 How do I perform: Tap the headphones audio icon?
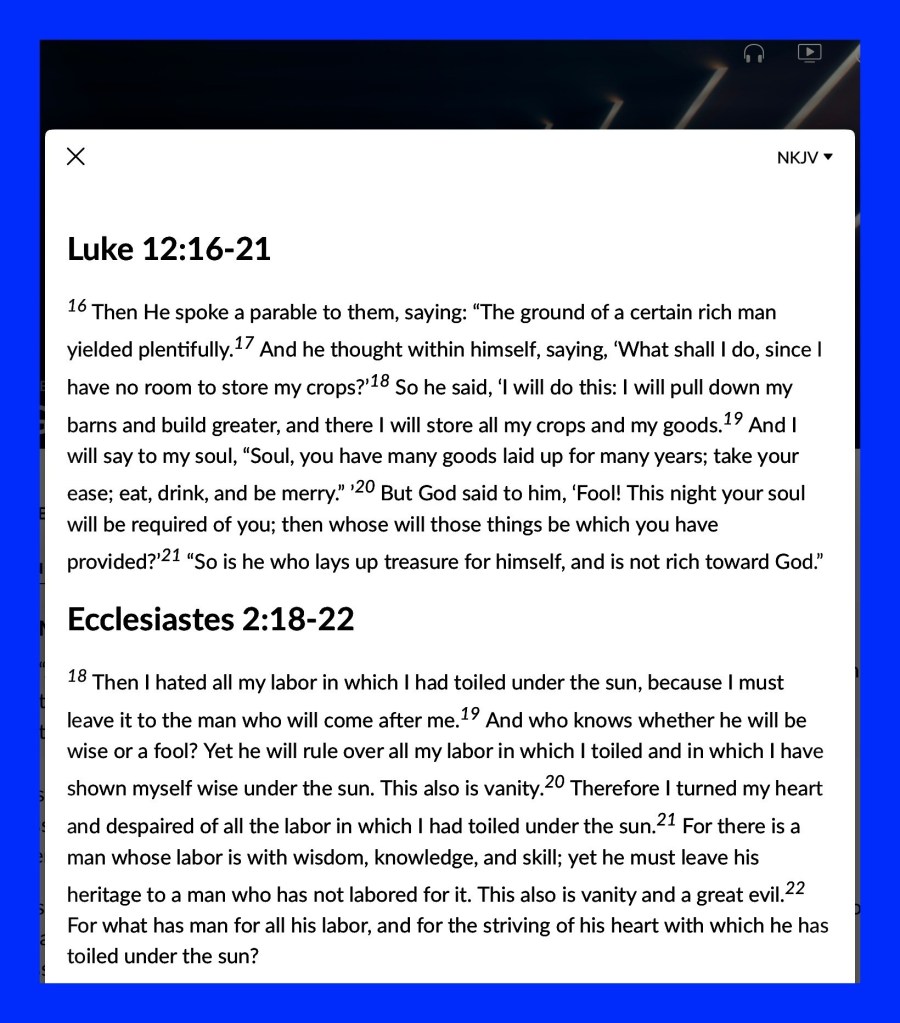(754, 54)
